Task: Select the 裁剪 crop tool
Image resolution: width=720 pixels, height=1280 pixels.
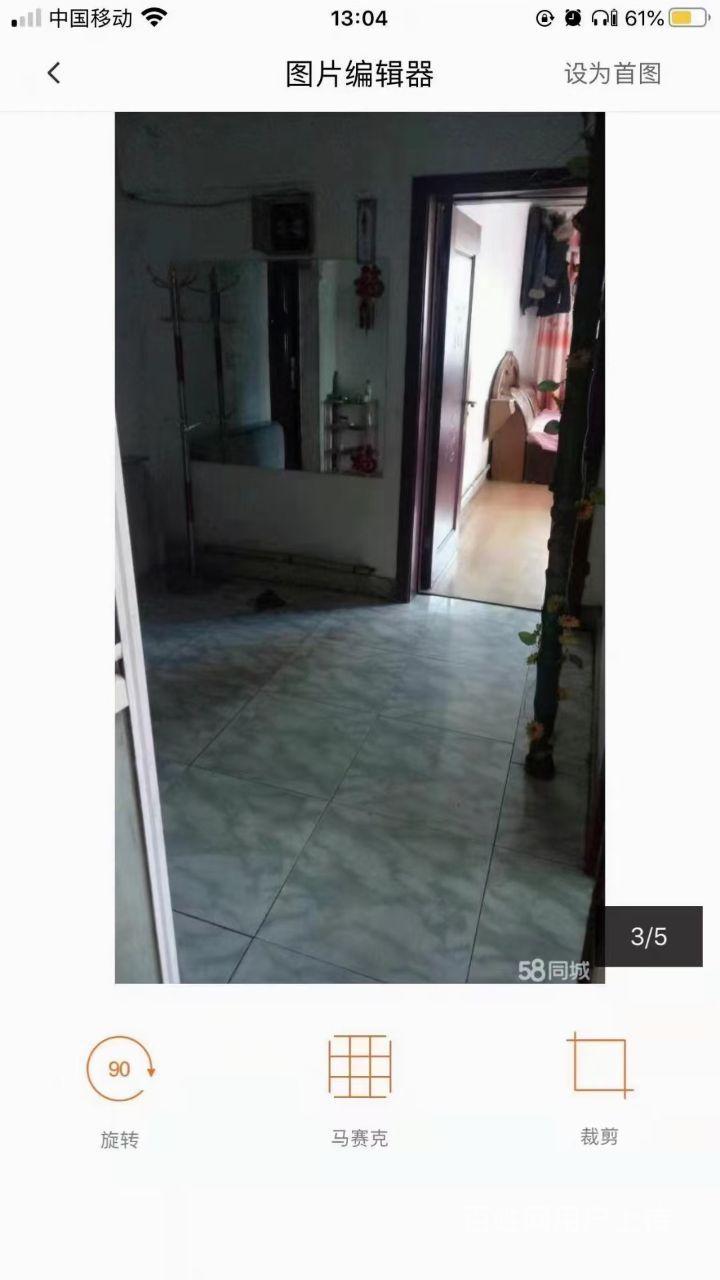Action: tap(599, 1089)
